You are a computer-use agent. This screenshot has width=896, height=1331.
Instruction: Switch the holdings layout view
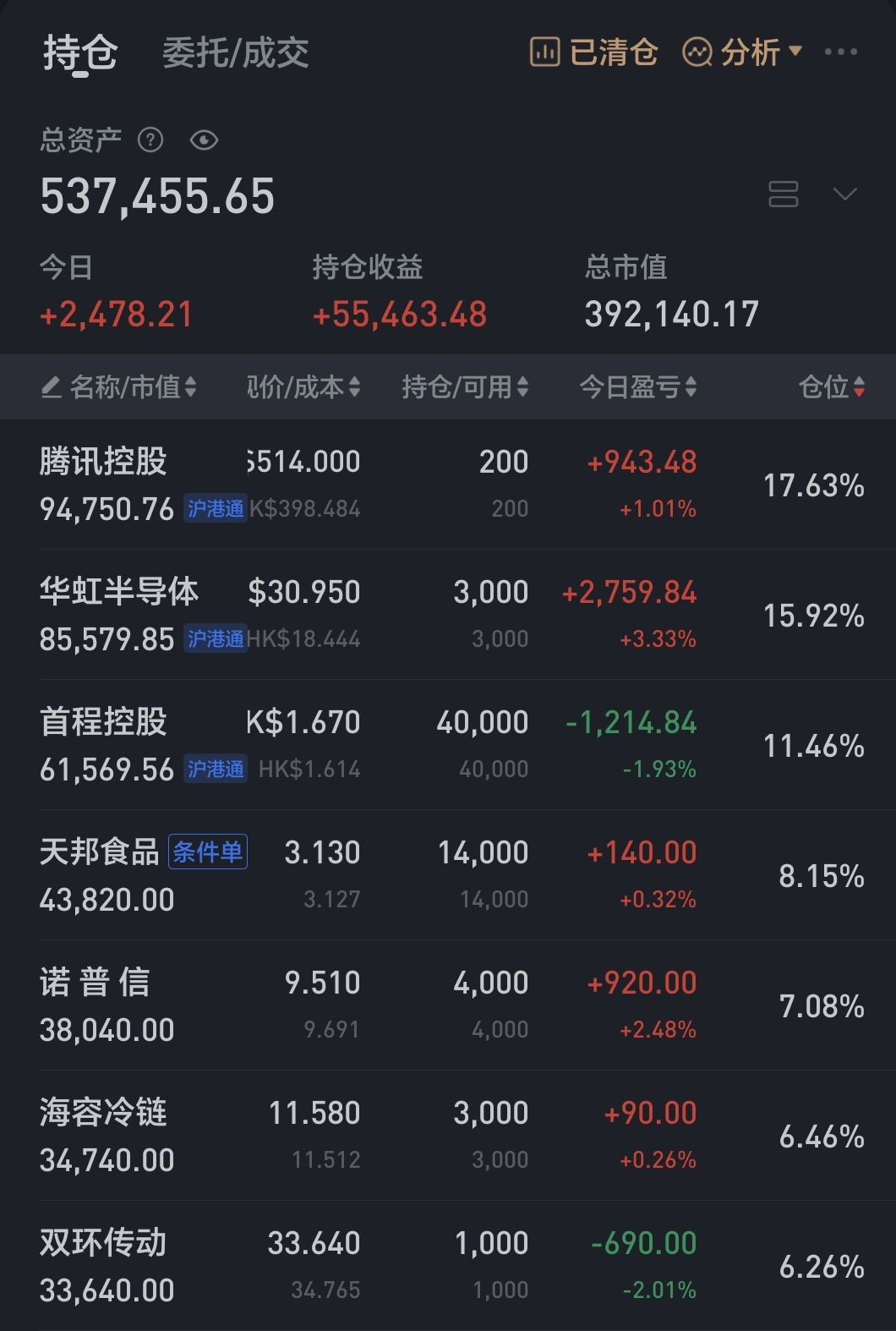783,194
